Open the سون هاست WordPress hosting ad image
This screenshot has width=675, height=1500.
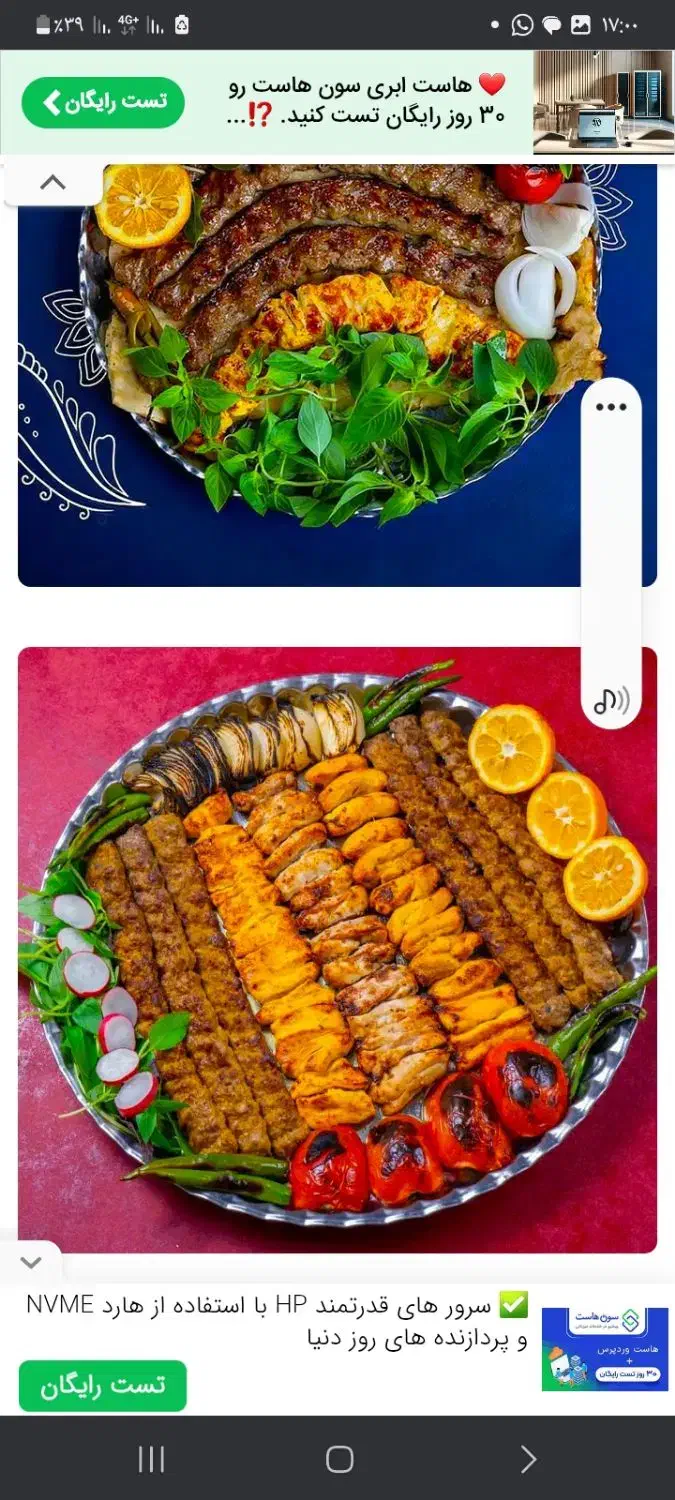(x=605, y=1348)
